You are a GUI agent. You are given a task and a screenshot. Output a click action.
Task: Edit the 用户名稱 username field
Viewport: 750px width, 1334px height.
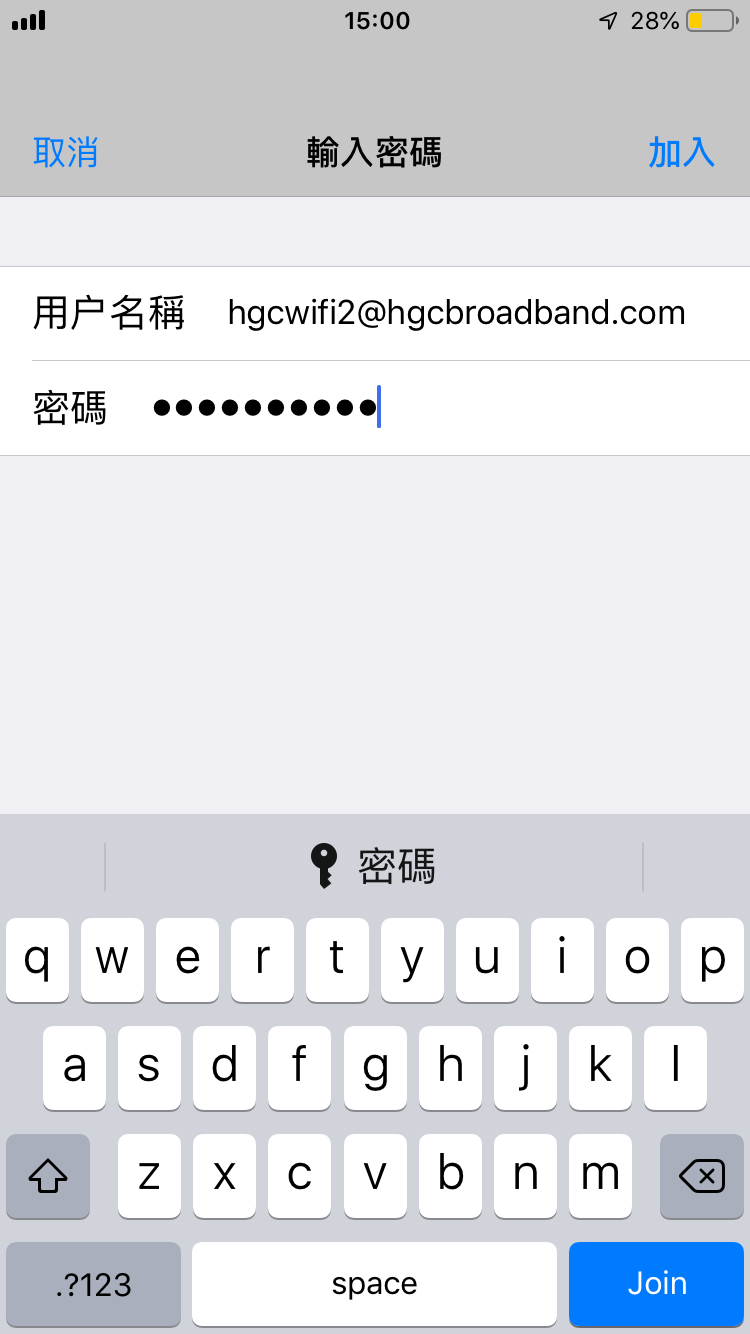point(456,313)
